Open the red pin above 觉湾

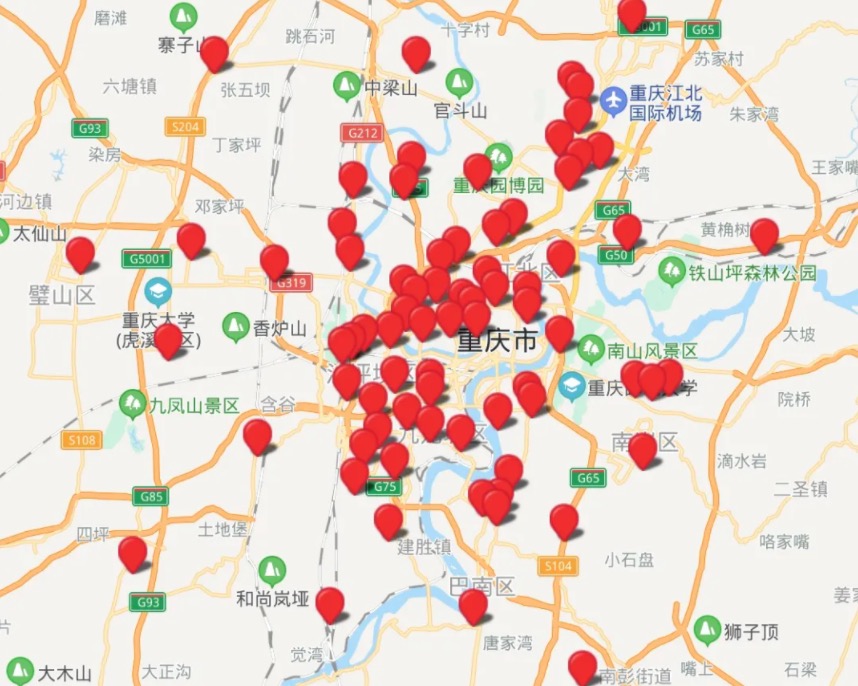click(x=329, y=603)
